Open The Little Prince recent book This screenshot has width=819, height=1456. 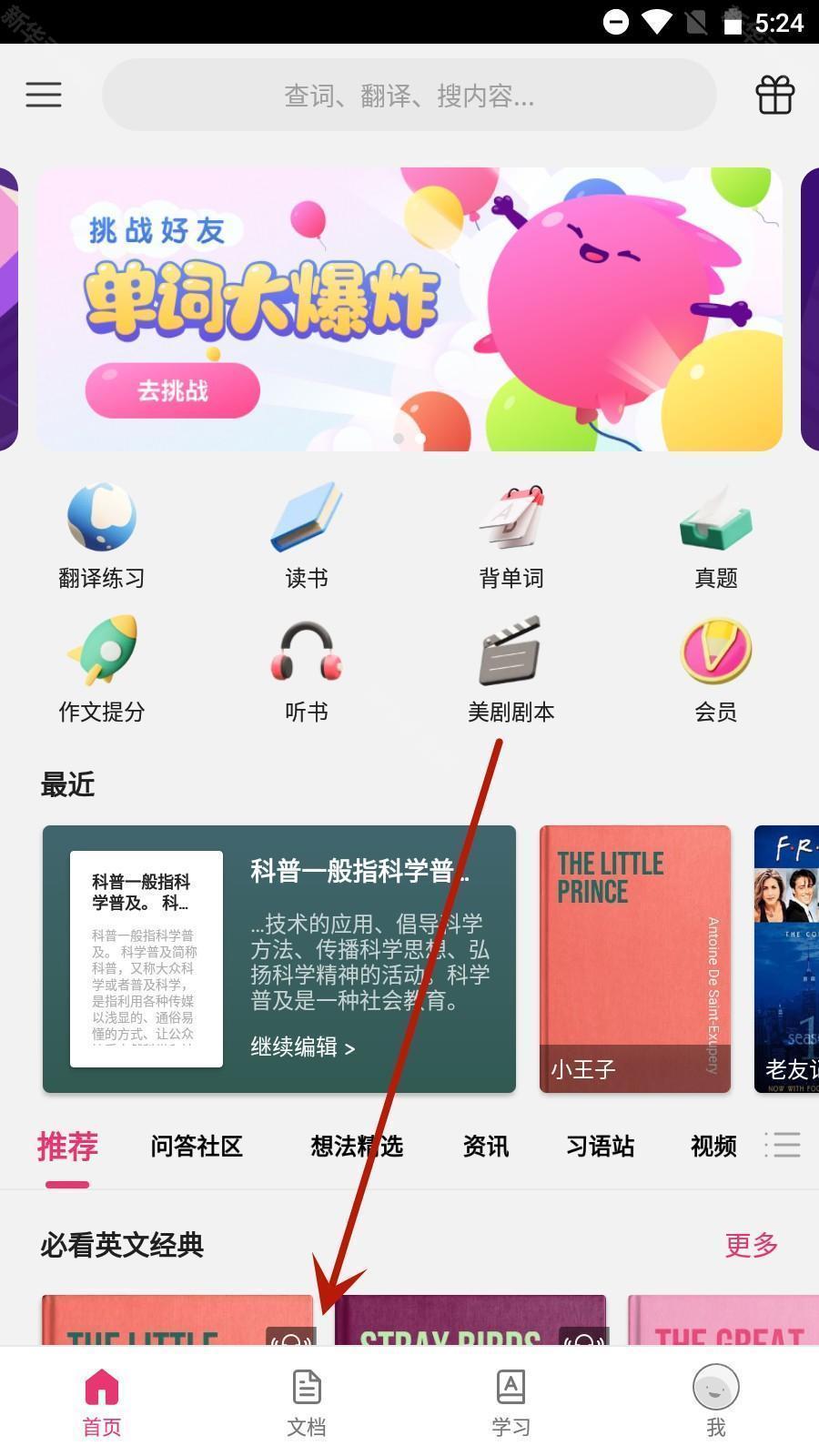635,958
